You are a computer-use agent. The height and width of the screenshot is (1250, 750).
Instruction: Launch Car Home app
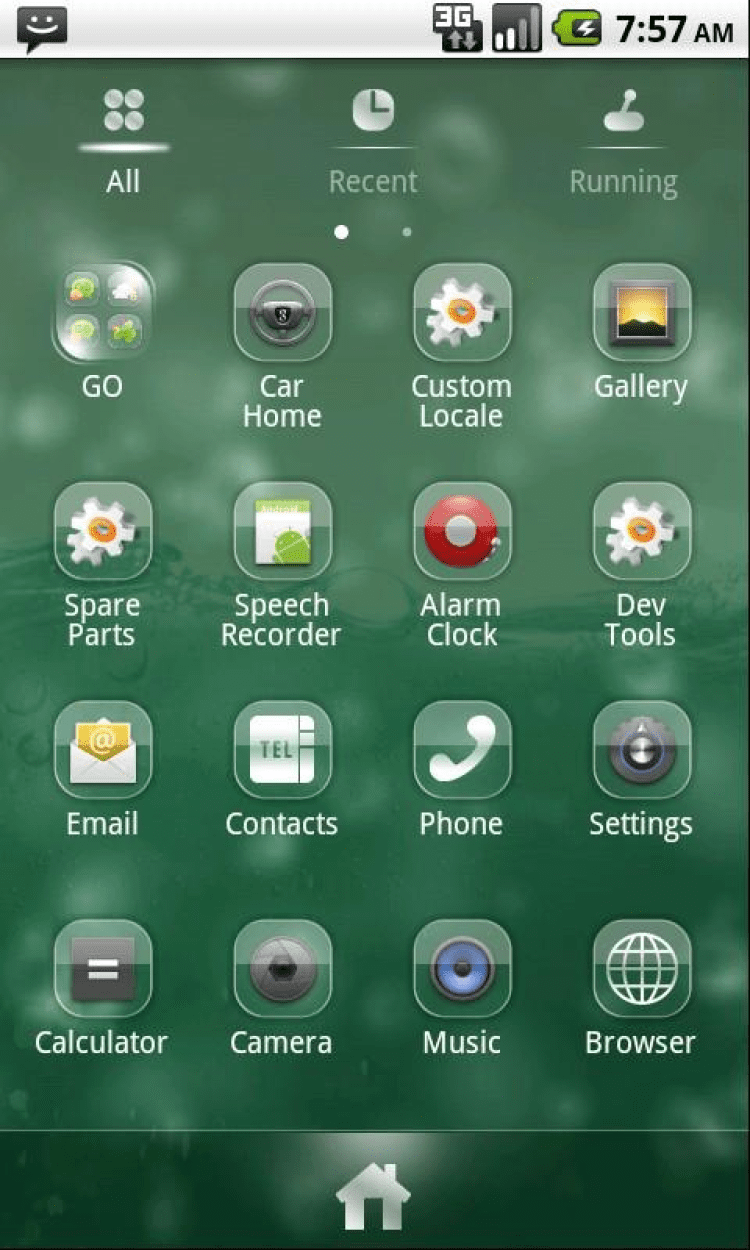[282, 312]
